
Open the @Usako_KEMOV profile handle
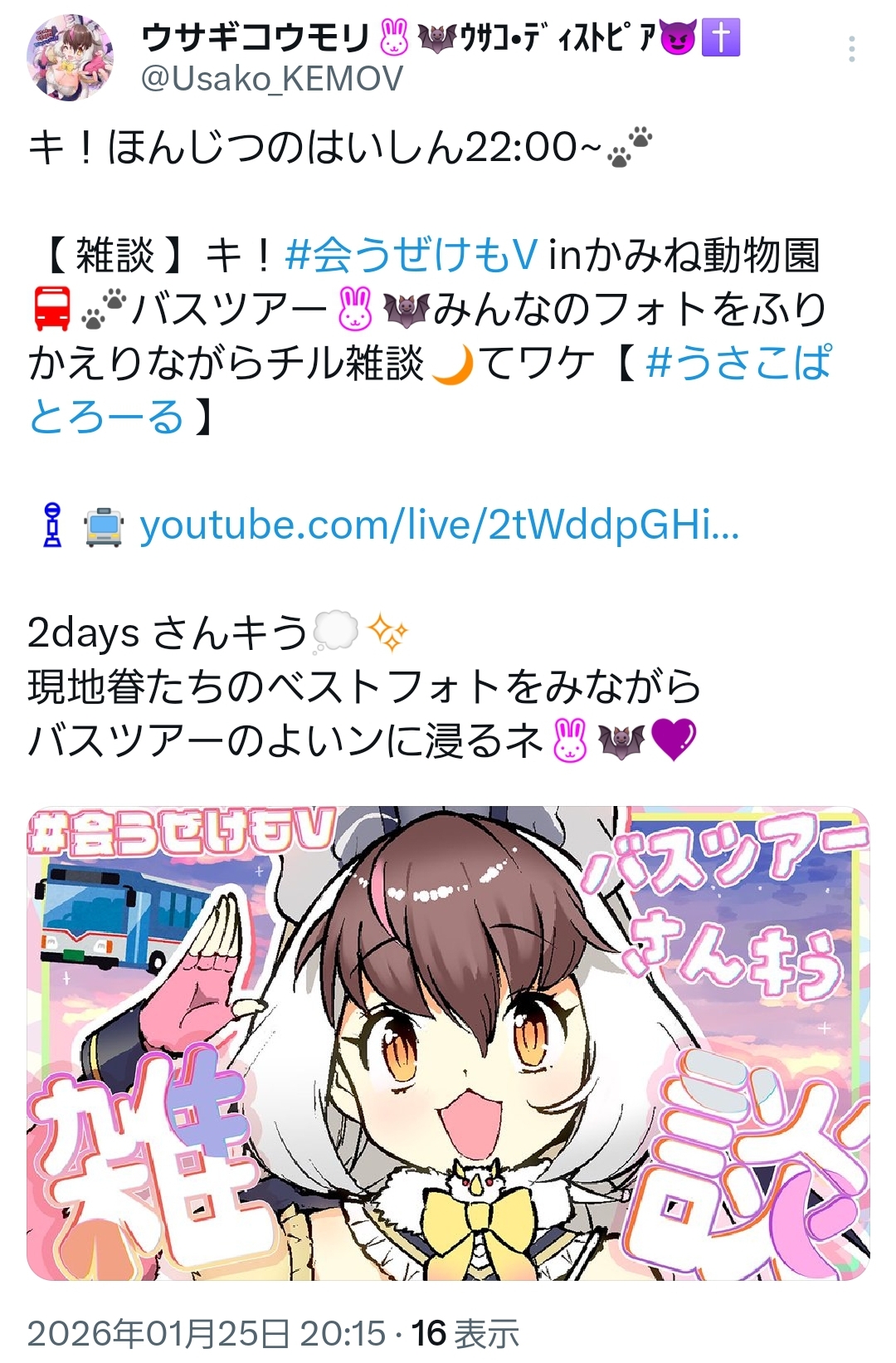(x=272, y=79)
